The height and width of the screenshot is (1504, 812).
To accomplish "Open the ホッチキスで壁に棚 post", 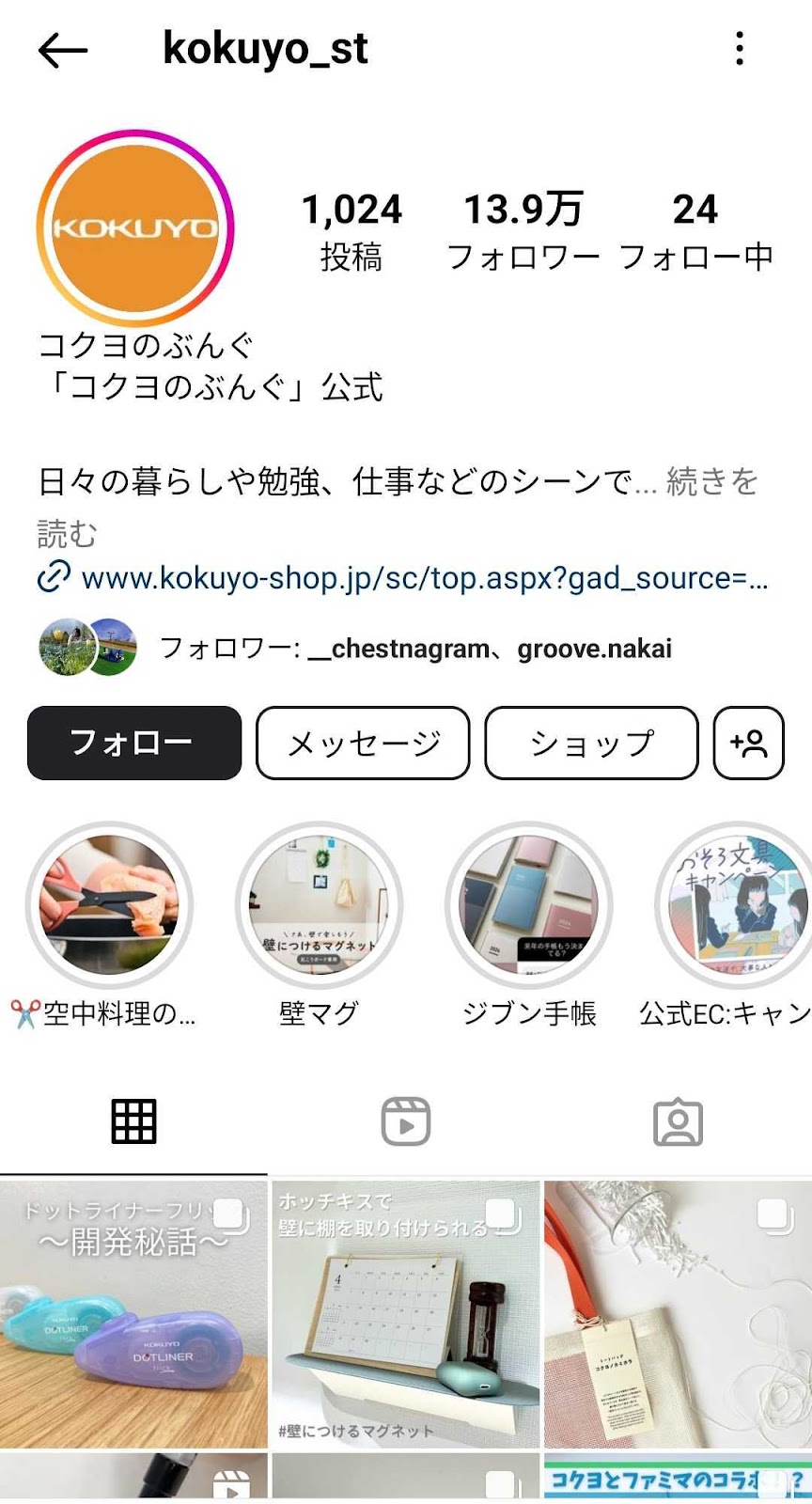I will [406, 1314].
